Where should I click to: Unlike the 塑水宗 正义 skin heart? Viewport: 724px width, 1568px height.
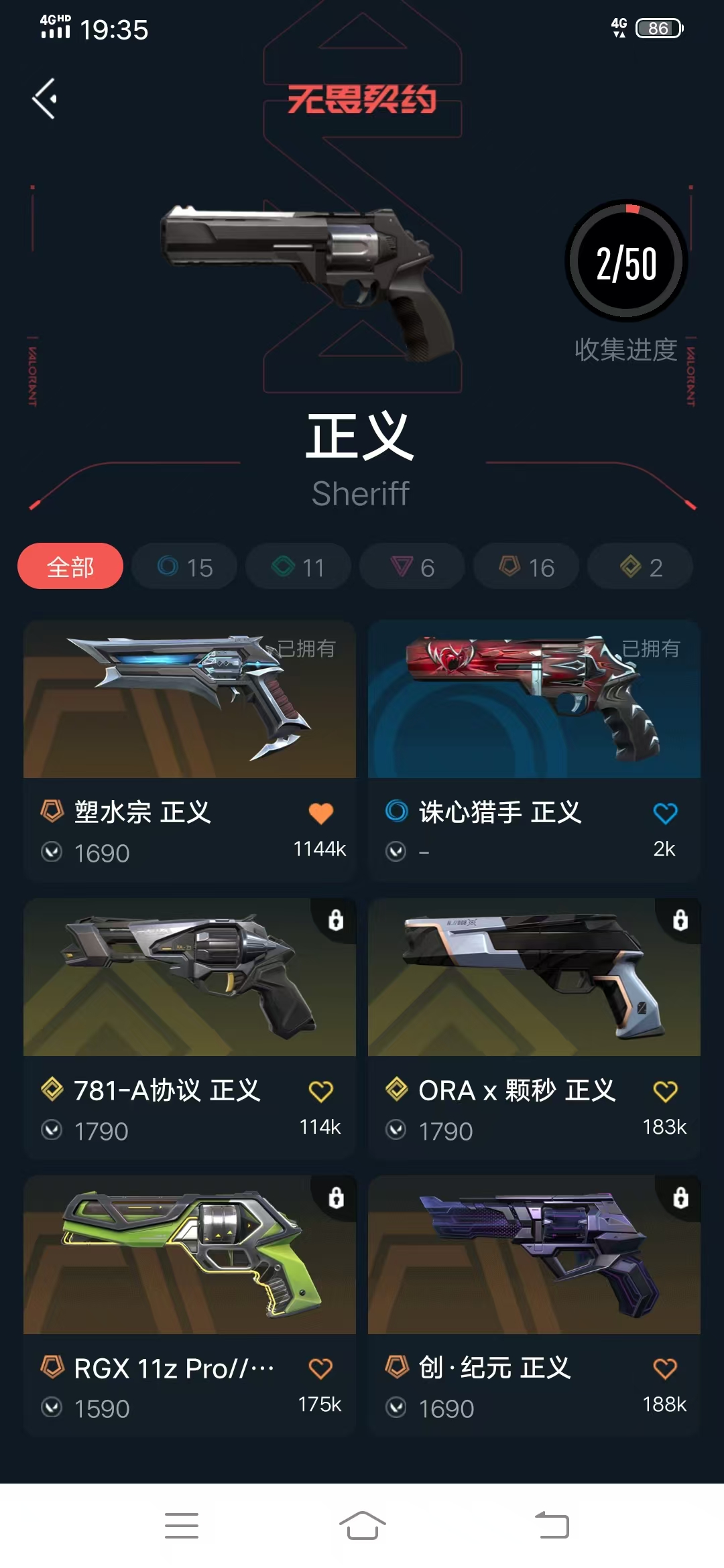[x=320, y=813]
